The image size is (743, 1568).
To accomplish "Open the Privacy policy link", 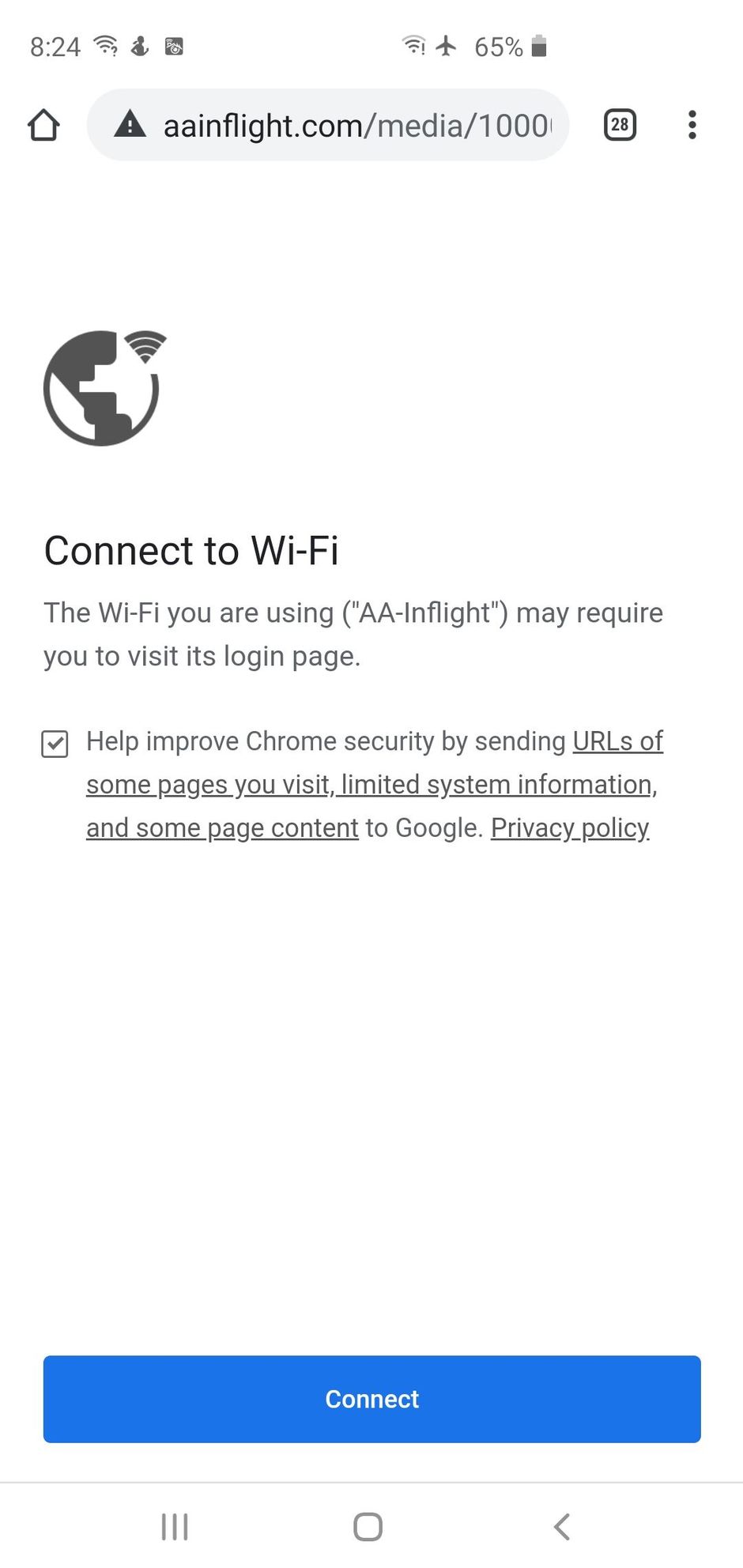I will pyautogui.click(x=570, y=827).
